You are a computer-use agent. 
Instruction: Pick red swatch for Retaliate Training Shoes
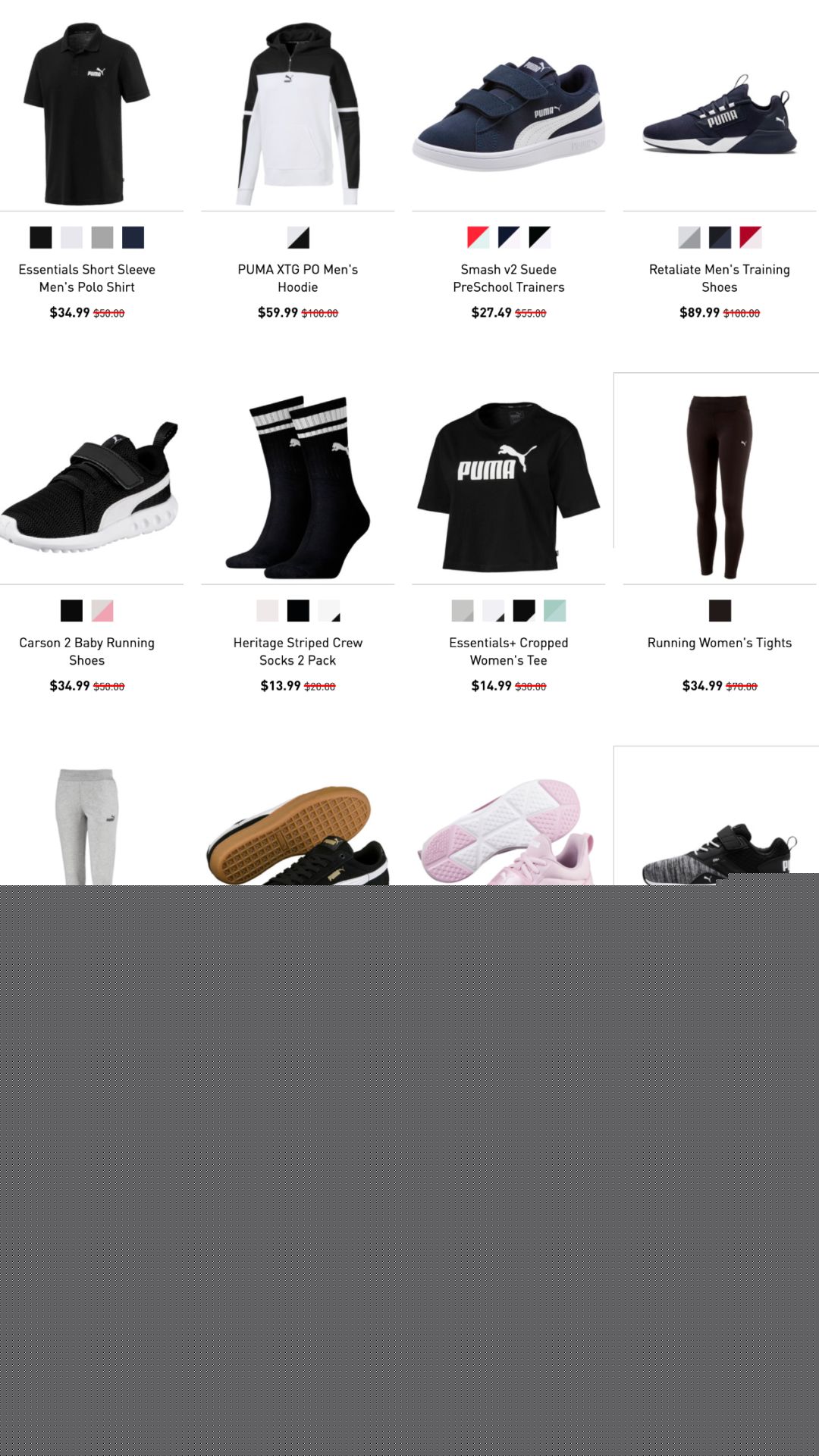[x=750, y=237]
